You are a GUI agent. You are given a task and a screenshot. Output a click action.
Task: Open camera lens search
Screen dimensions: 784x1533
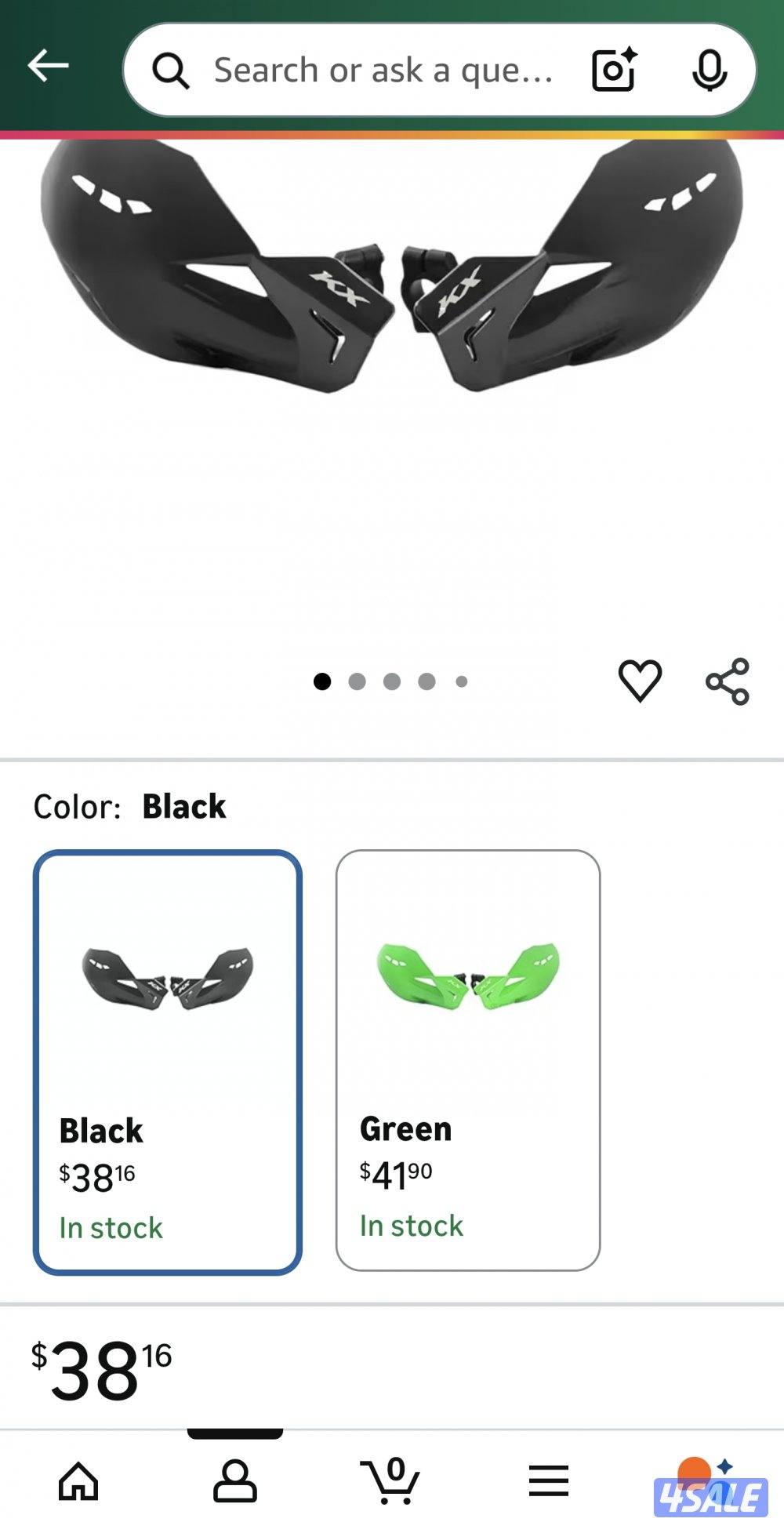[x=613, y=71]
